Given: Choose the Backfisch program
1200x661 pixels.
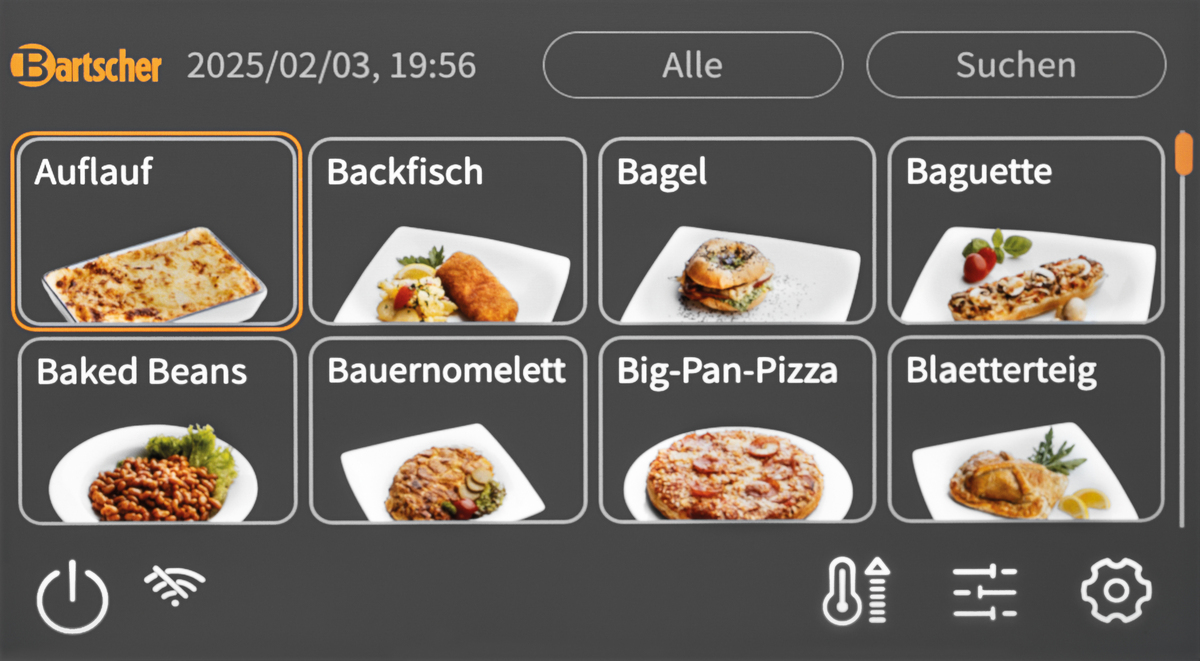Looking at the screenshot, I should coord(447,231).
